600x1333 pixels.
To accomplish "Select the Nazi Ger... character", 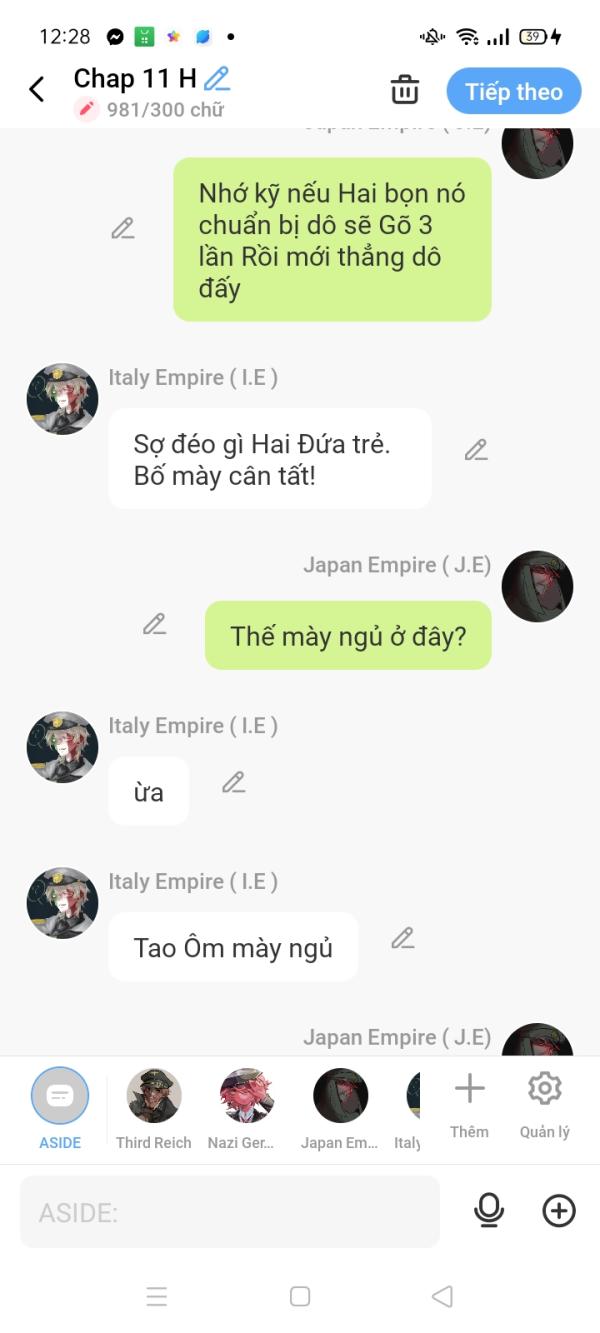I will point(246,1098).
